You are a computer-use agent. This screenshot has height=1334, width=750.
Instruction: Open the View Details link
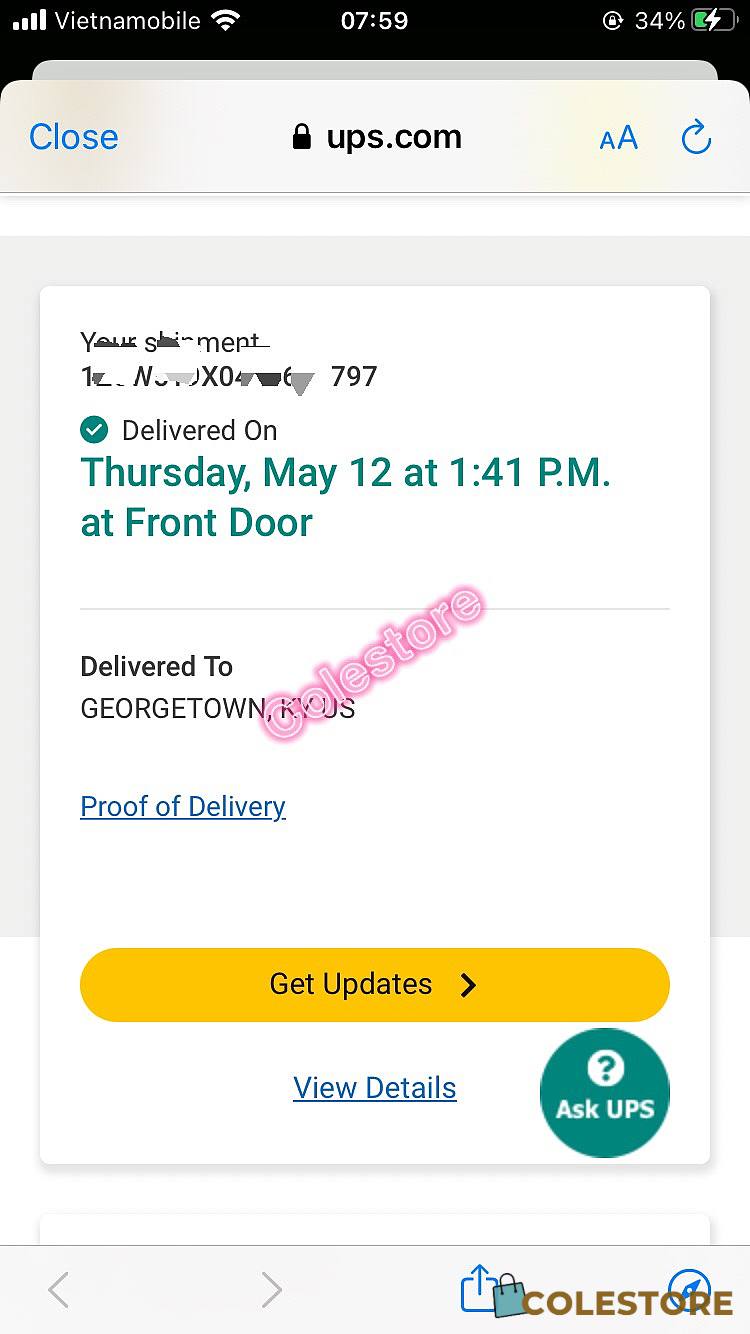(x=375, y=1088)
